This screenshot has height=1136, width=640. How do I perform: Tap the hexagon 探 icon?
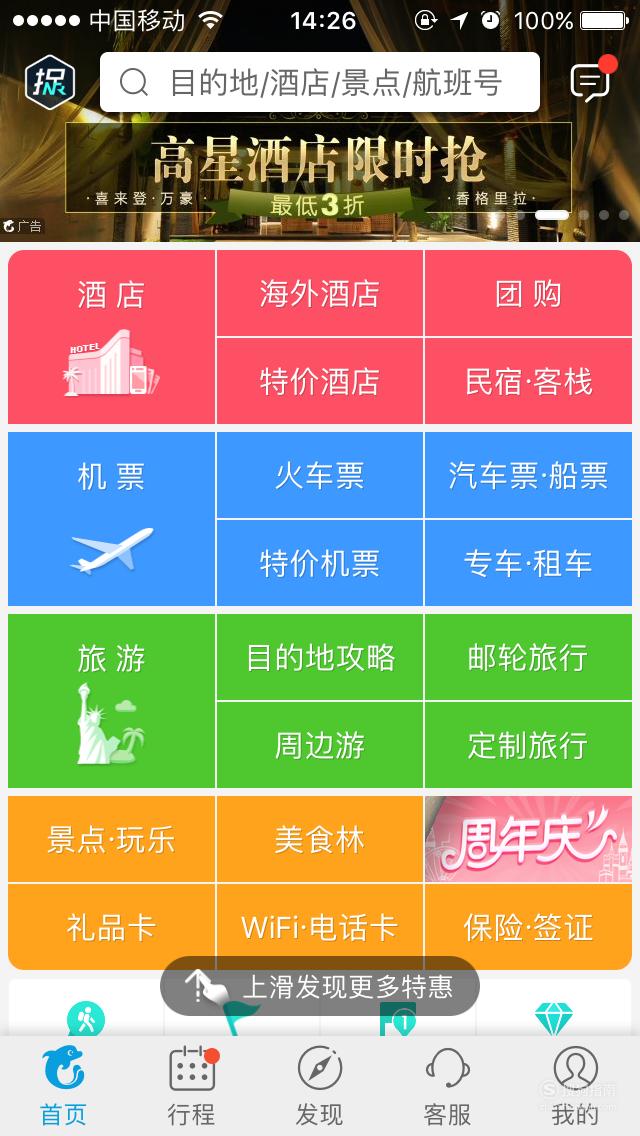point(50,83)
